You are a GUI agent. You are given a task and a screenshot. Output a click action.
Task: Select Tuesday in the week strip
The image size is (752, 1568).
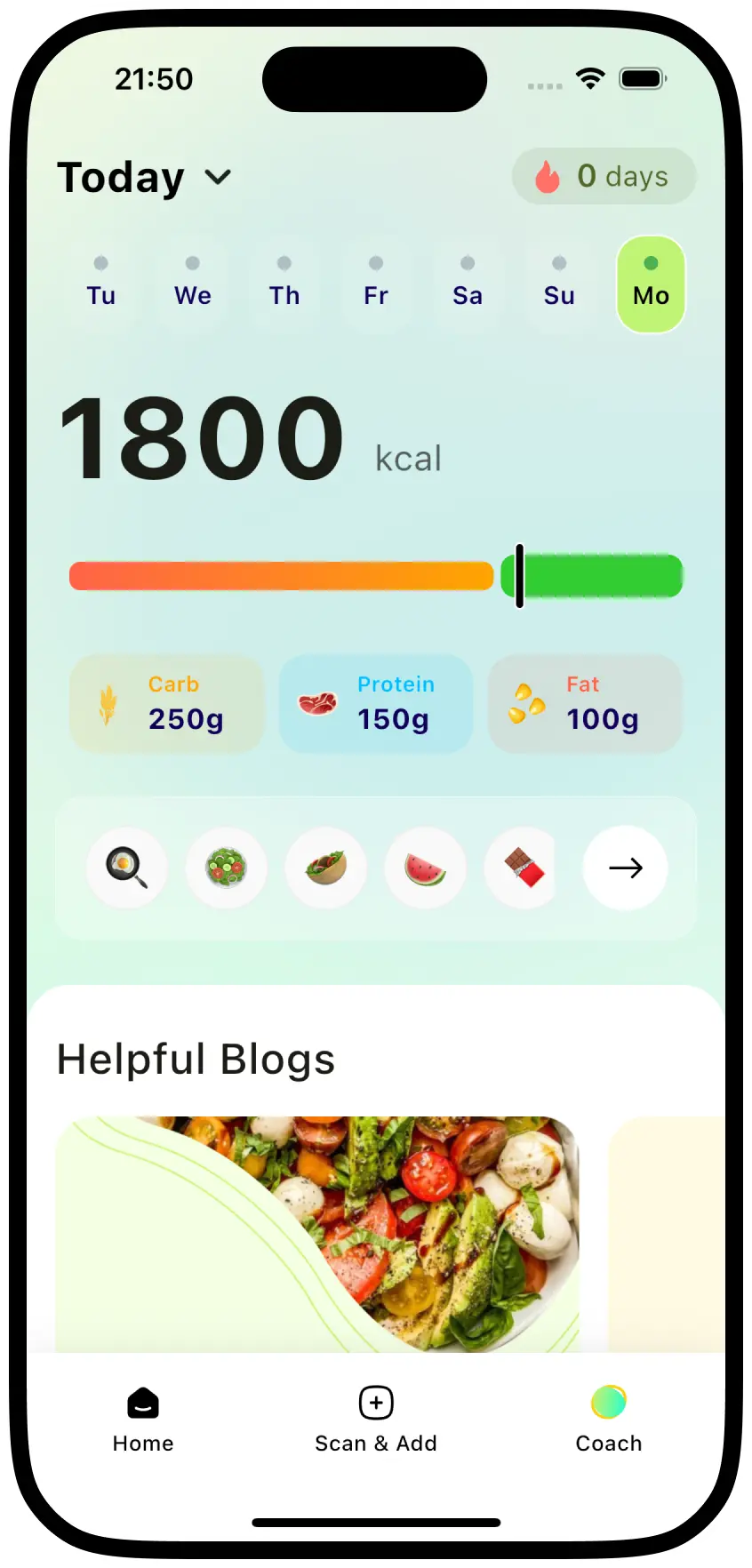pos(101,284)
